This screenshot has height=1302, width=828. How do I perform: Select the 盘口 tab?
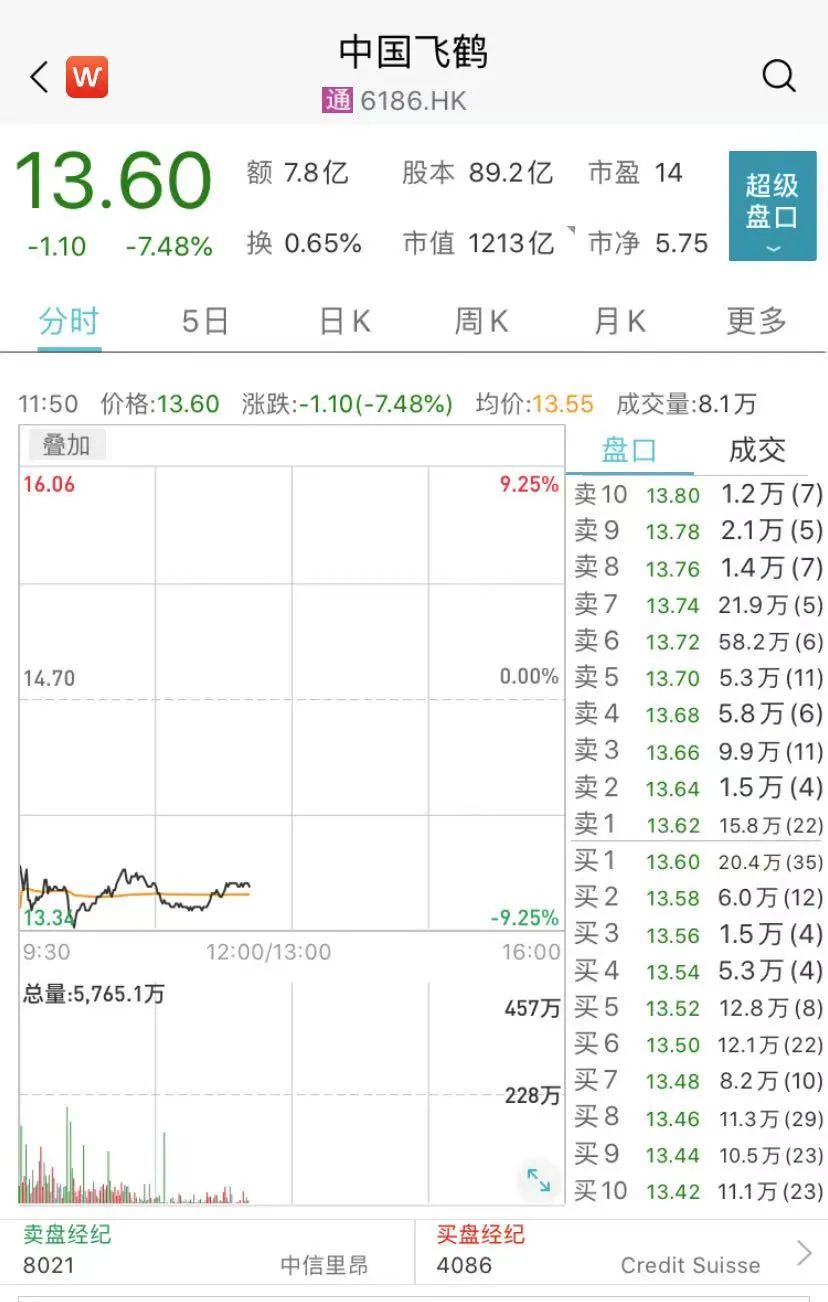point(629,451)
